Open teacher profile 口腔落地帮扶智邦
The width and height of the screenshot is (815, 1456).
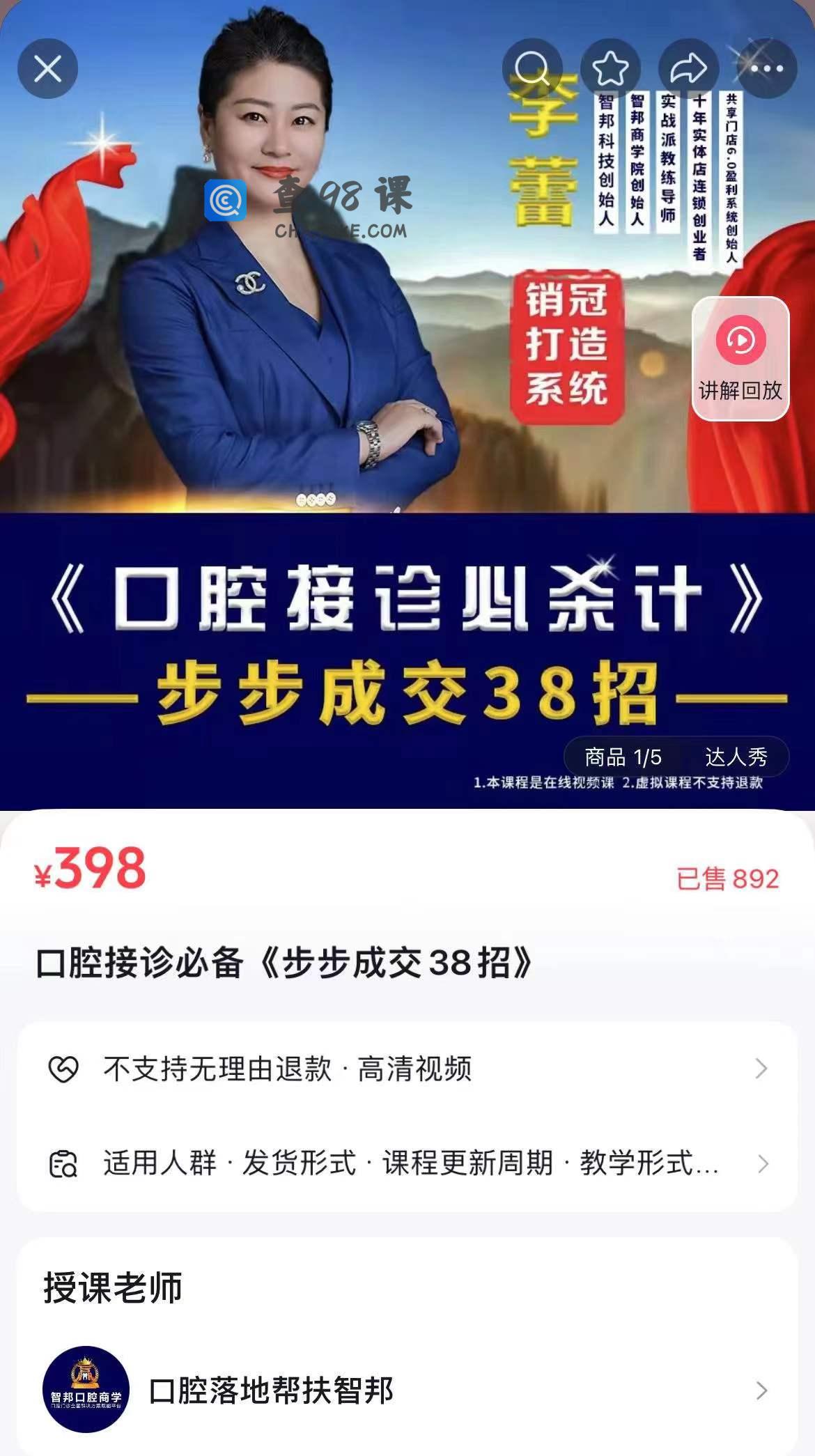[407, 1391]
